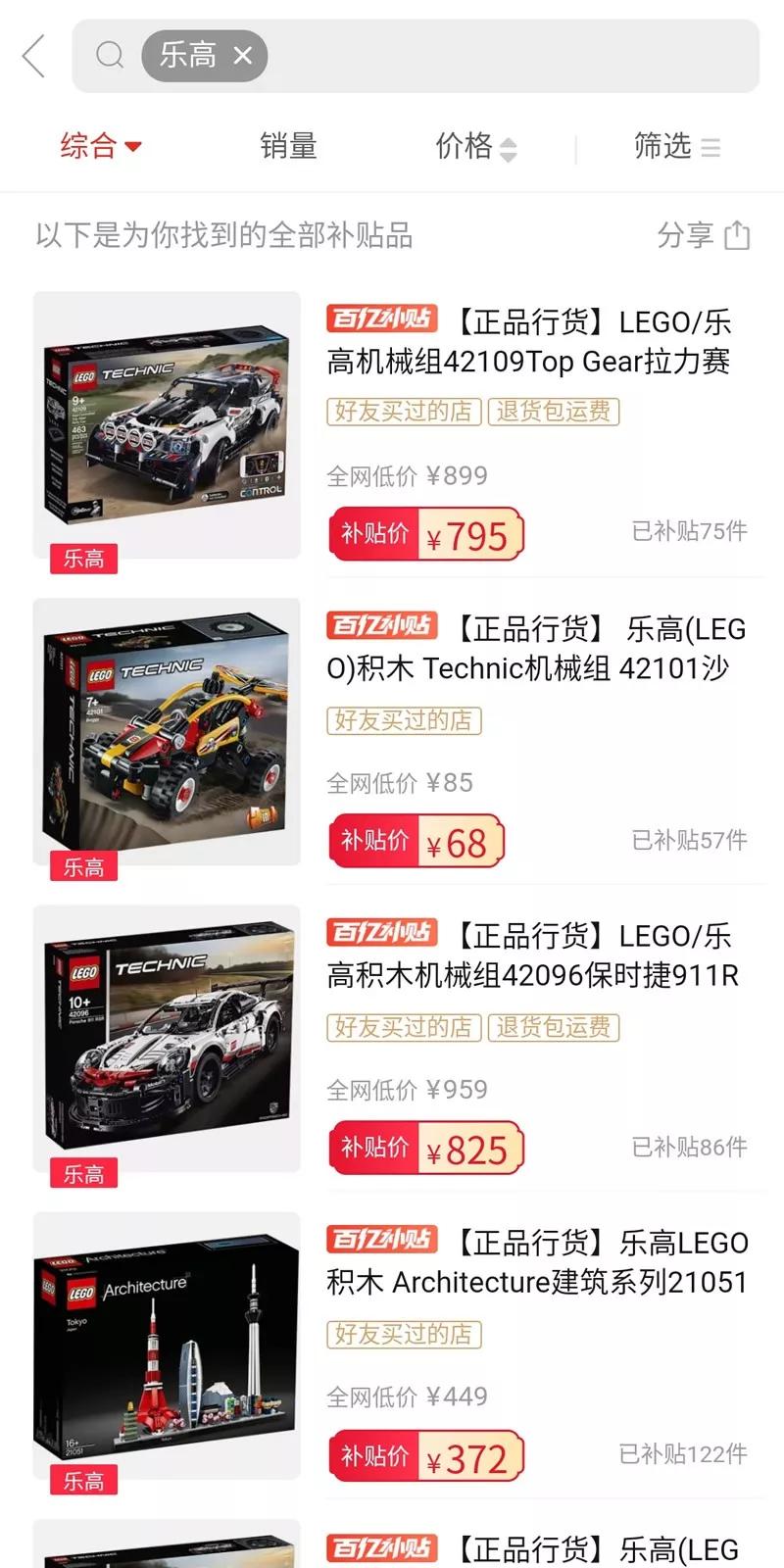
Task: Expand the 价格 sort order arrows
Action: pyautogui.click(x=509, y=147)
